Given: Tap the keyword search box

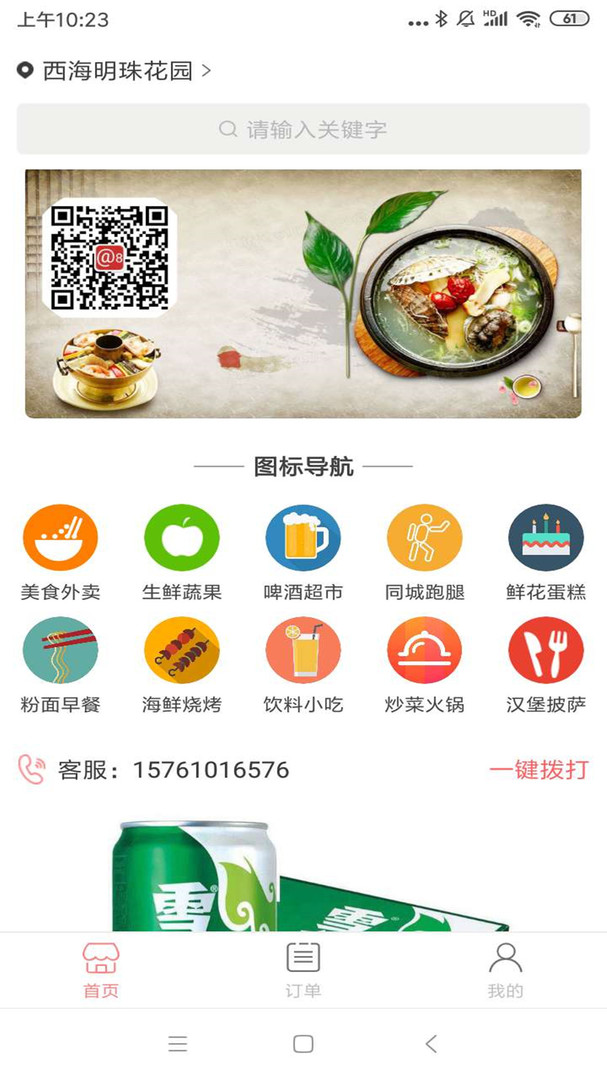Looking at the screenshot, I should [303, 129].
